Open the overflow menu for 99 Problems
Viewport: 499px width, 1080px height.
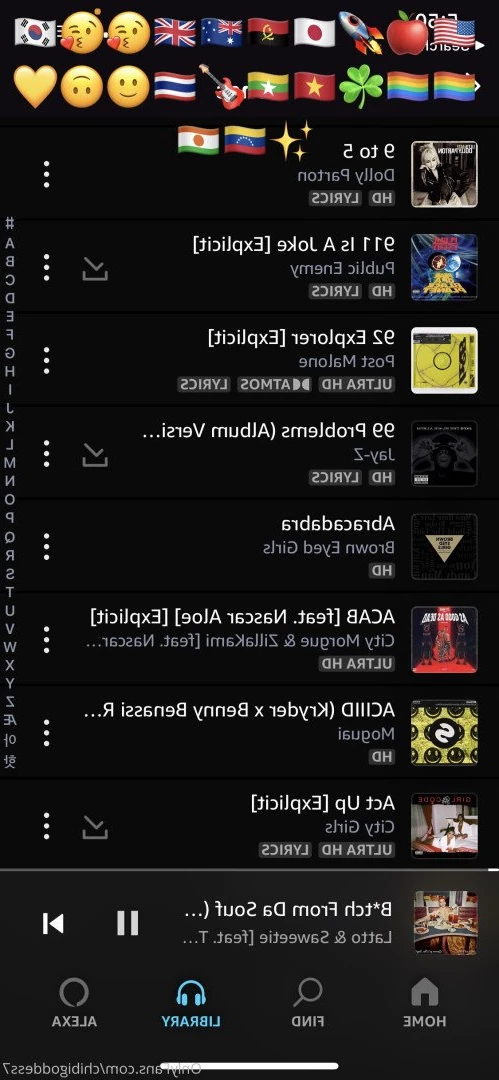pyautogui.click(x=46, y=453)
